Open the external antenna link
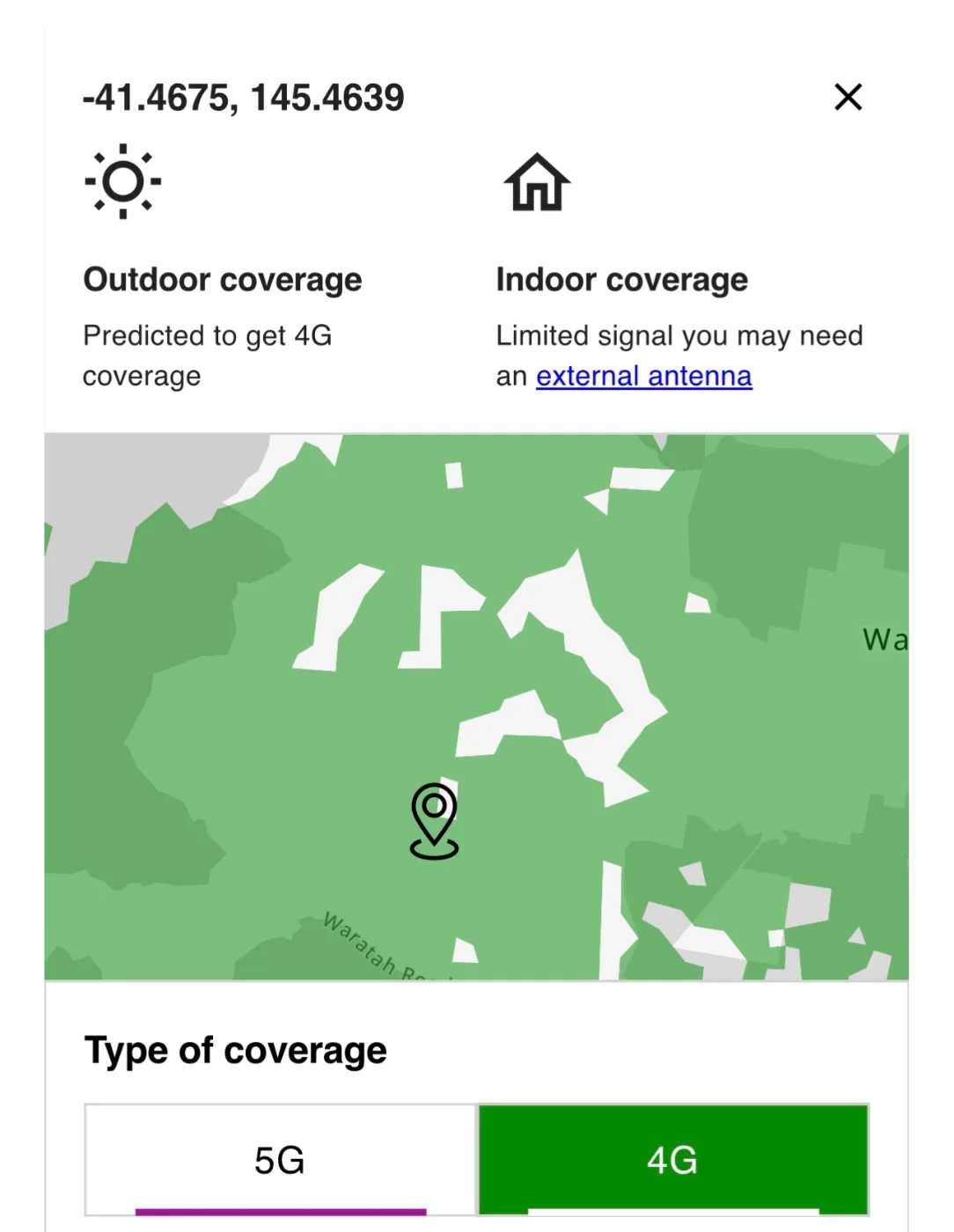Image resolution: width=954 pixels, height=1232 pixels. (643, 376)
